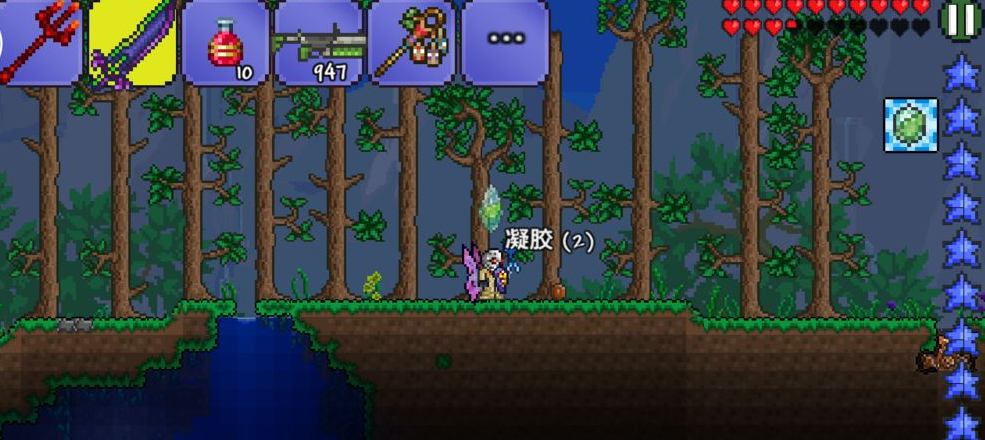Tap the green gem buff icon
The width and height of the screenshot is (985, 440).
911,126
